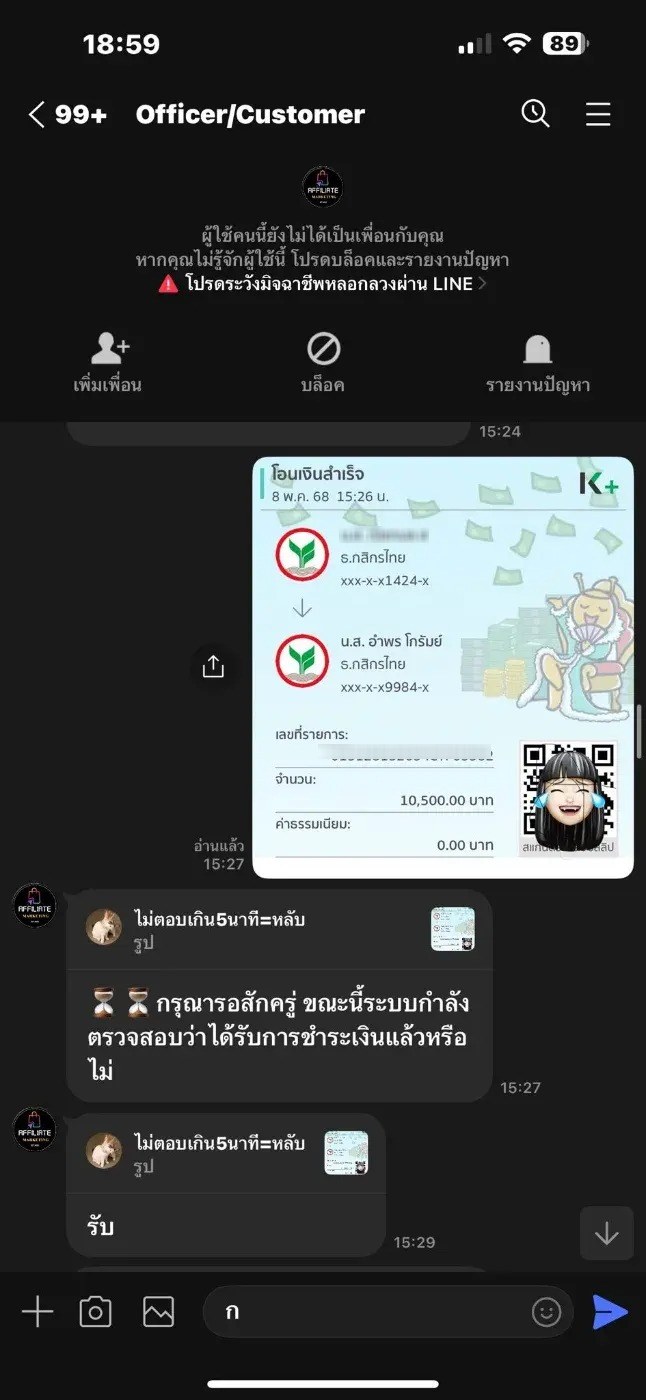This screenshot has height=1400, width=646.
Task: Open the chat menu
Action: point(598,115)
